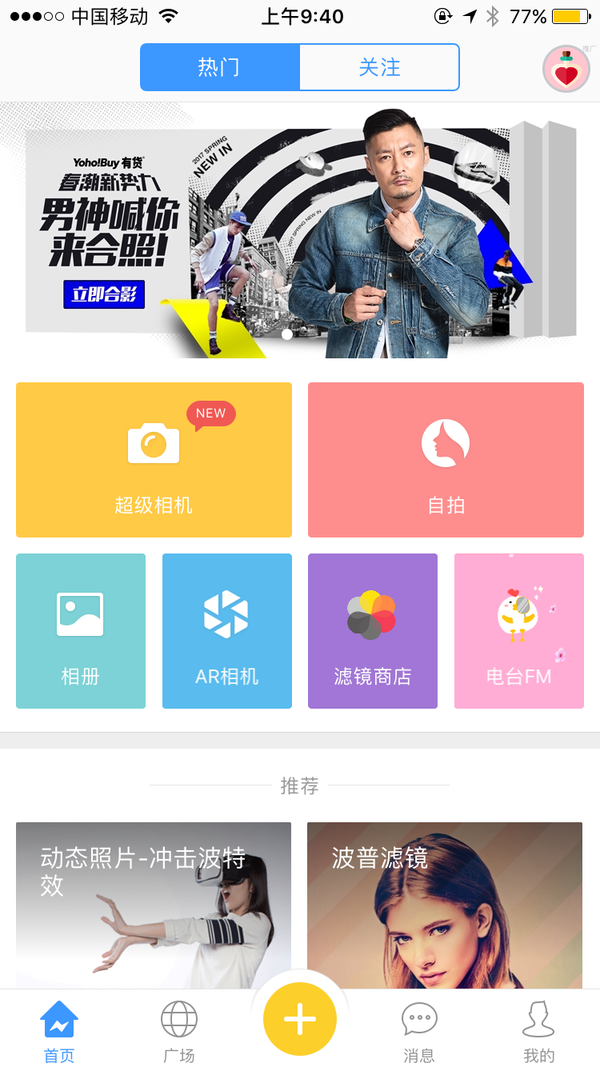
Task: Open the 相册 album tile
Action: 81,631
